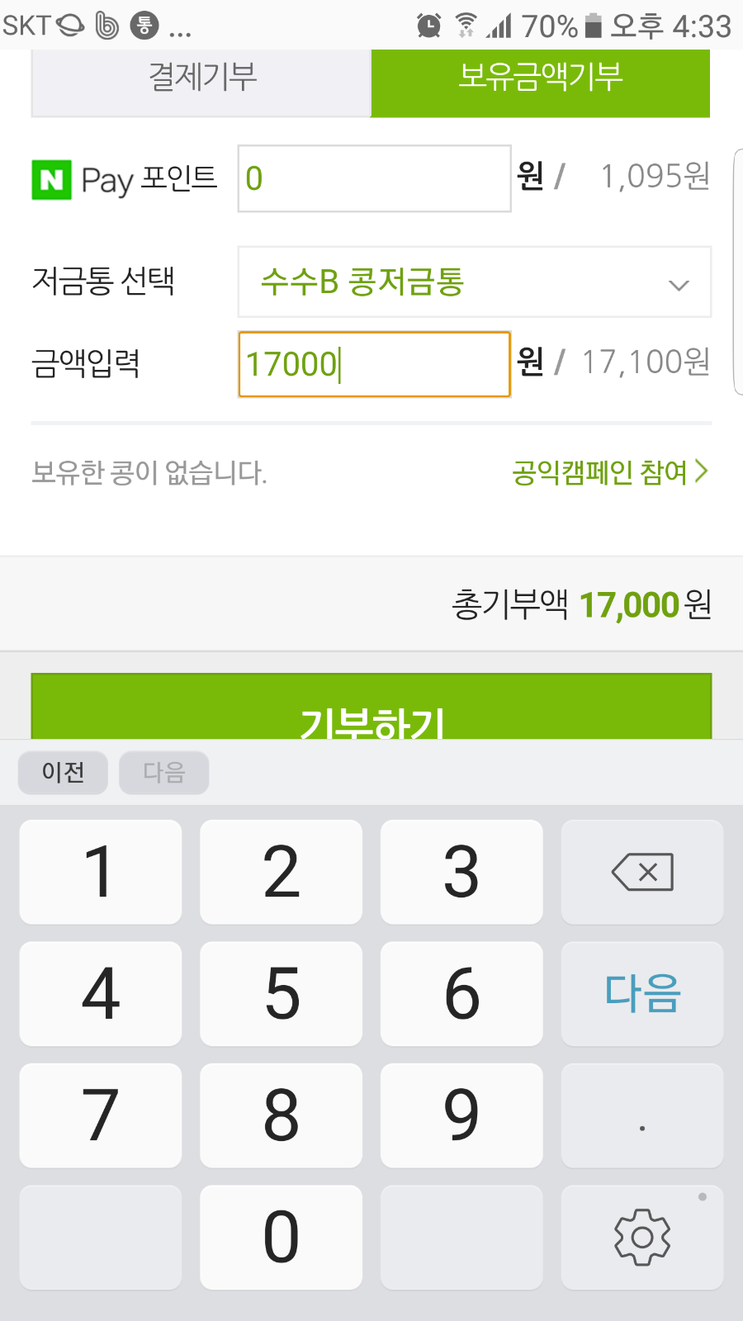This screenshot has width=743, height=1321.
Task: Open the 저금통 선택 dropdown
Action: [474, 283]
